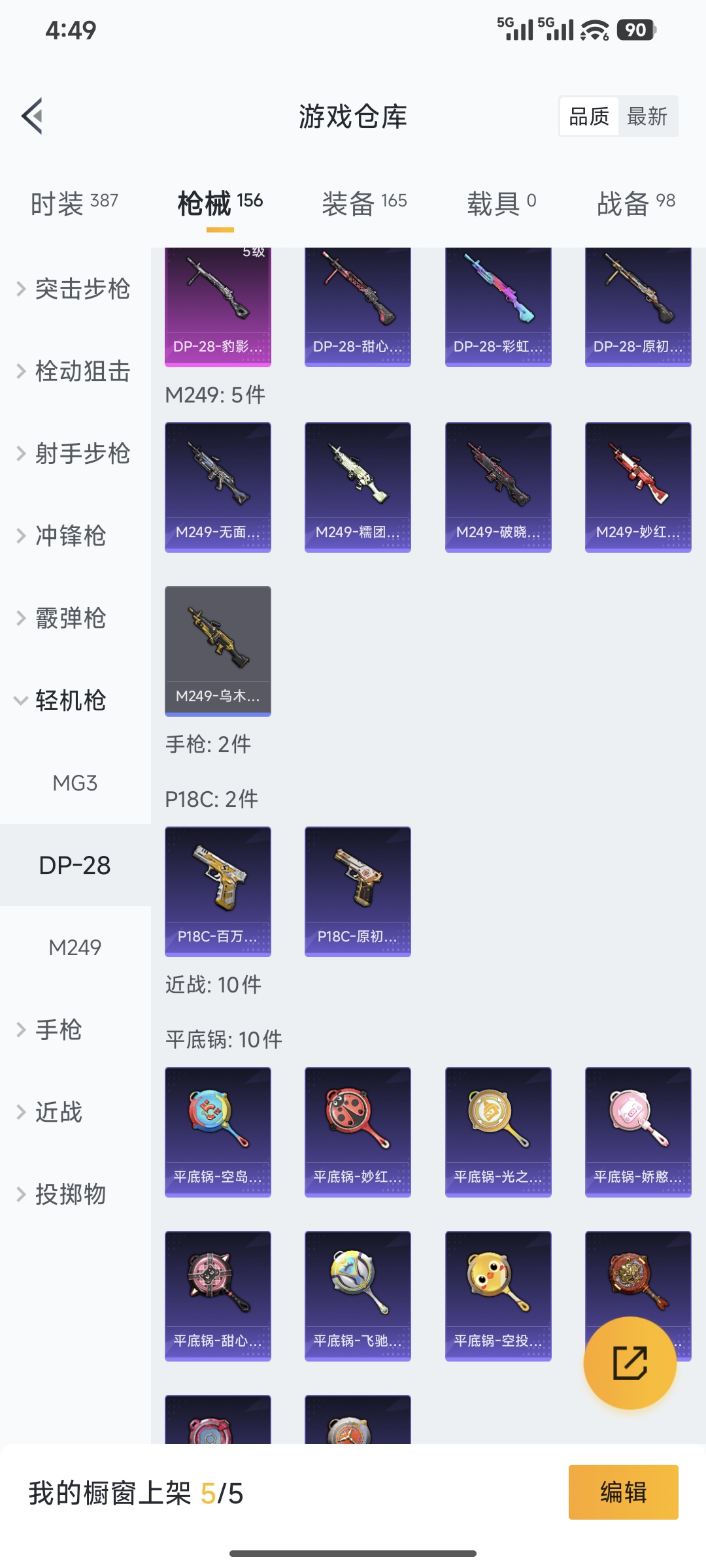The height and width of the screenshot is (1568, 706).
Task: Open the P18C-百万 pistol thumbnail
Action: 218,892
